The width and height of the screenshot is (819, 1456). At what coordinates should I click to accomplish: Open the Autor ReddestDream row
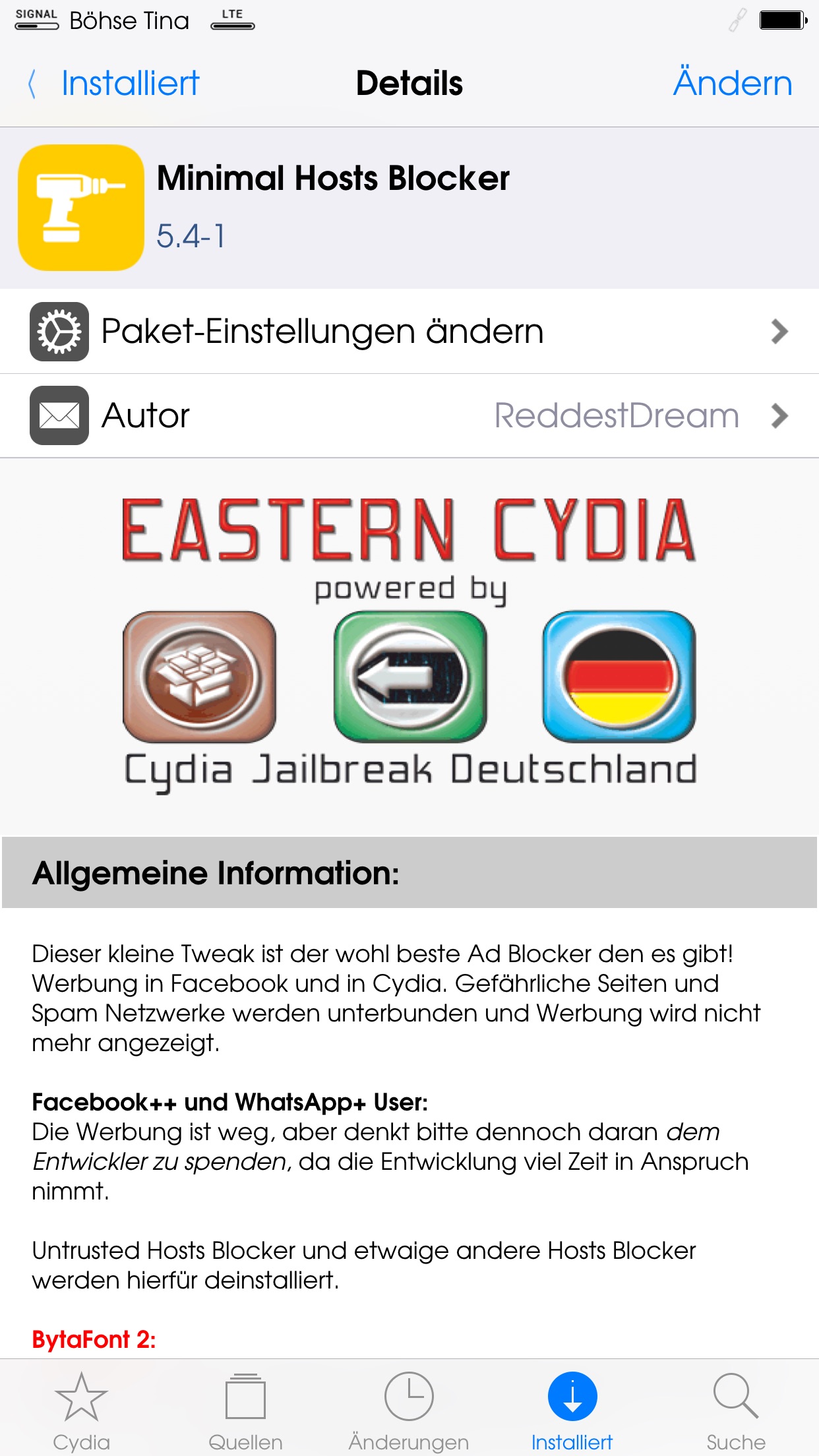409,415
